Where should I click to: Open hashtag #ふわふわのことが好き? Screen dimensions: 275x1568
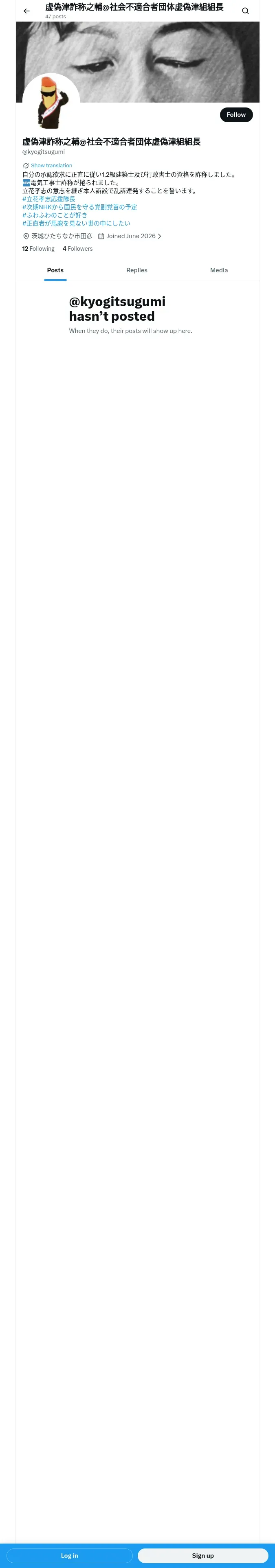click(x=55, y=215)
